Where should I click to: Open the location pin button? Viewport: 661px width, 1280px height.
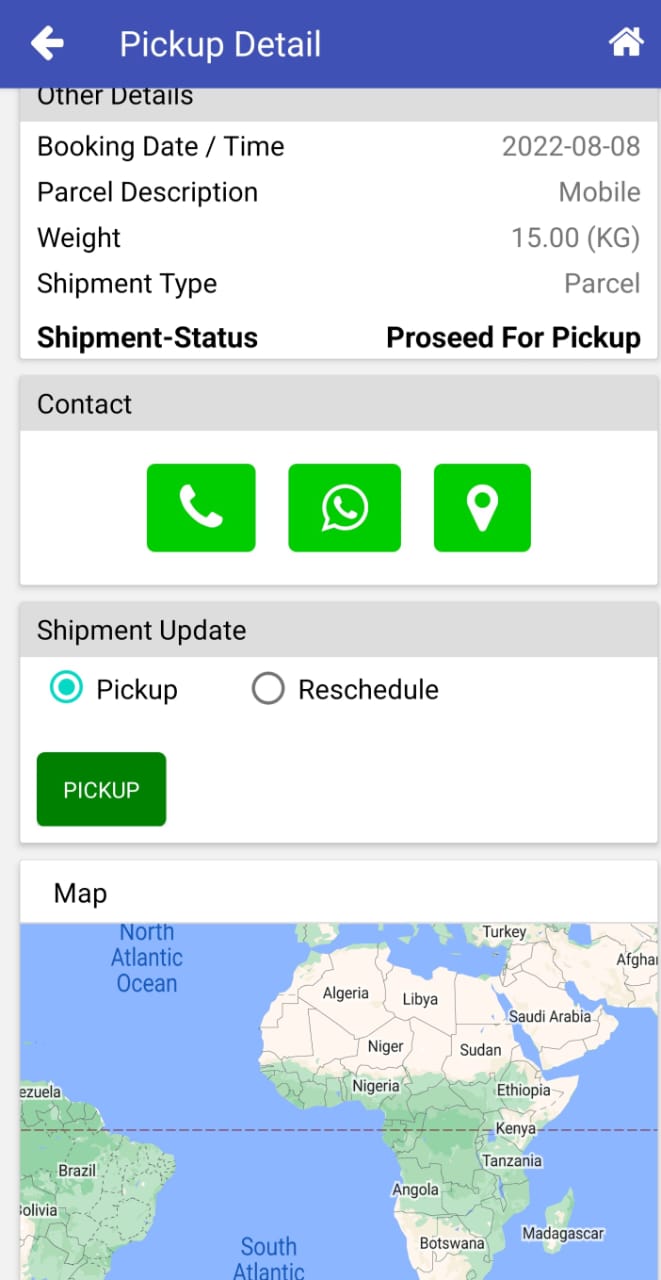point(482,508)
